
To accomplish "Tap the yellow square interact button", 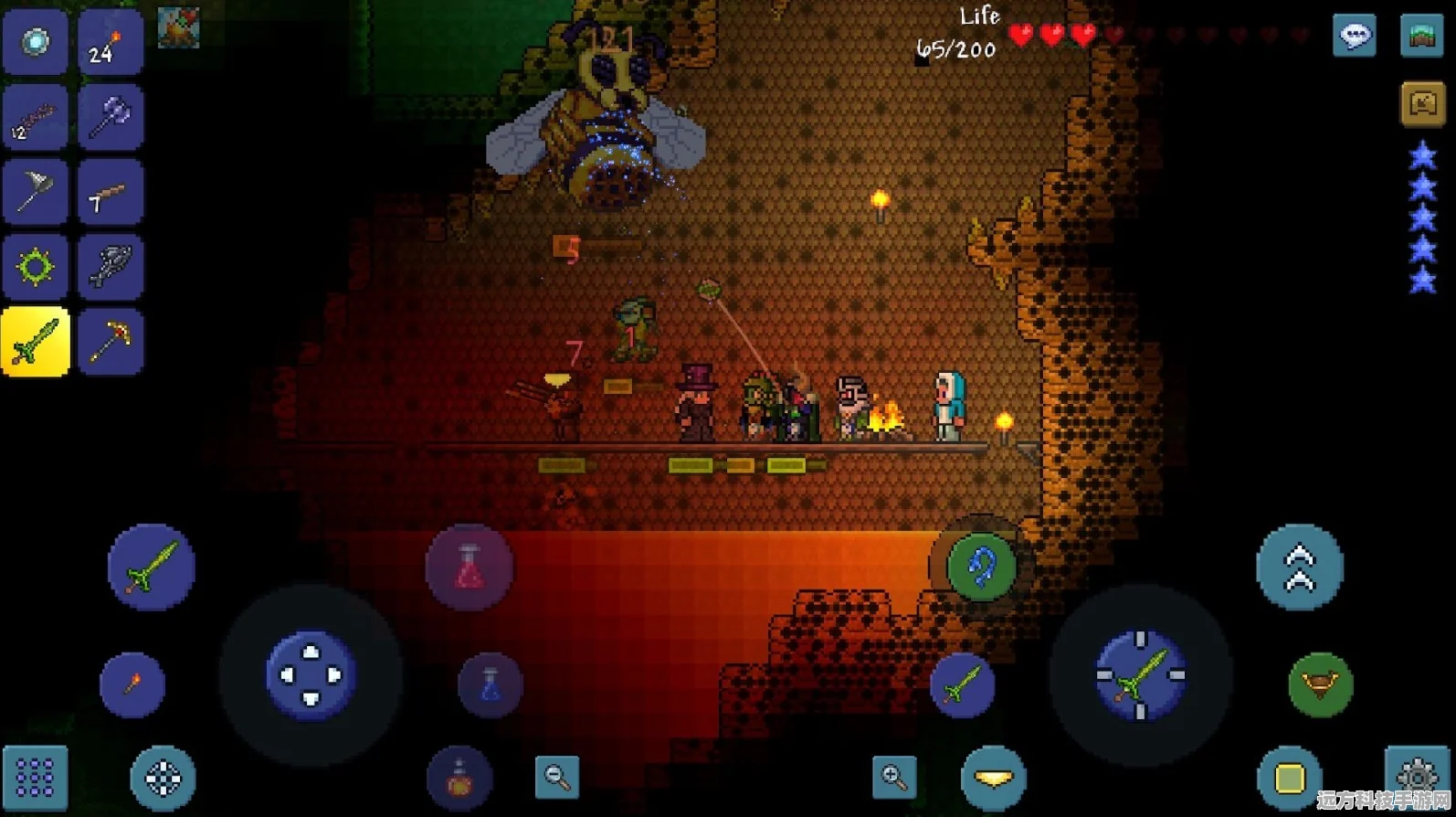I will (1289, 779).
